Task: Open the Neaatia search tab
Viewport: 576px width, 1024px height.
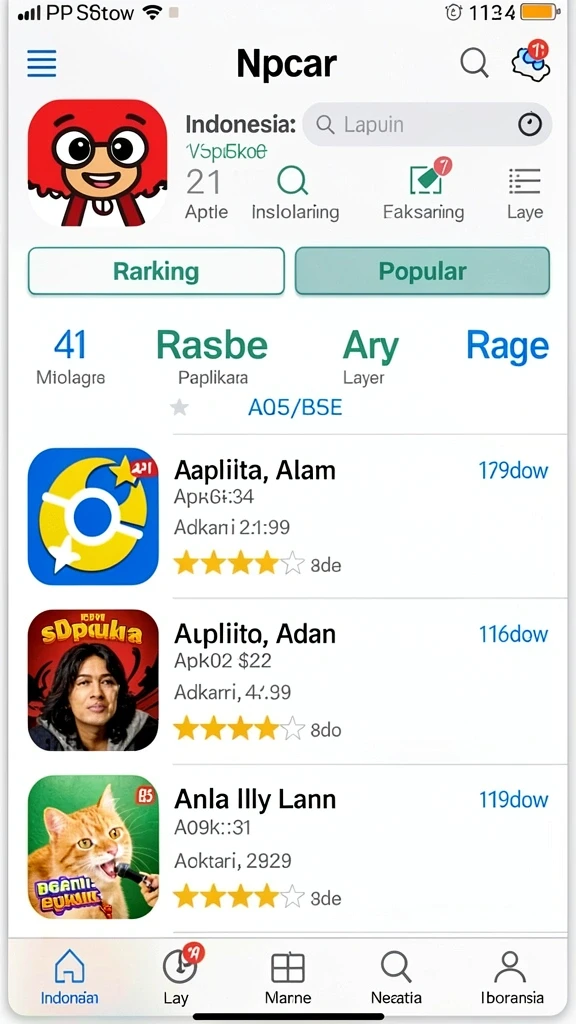Action: (x=396, y=978)
